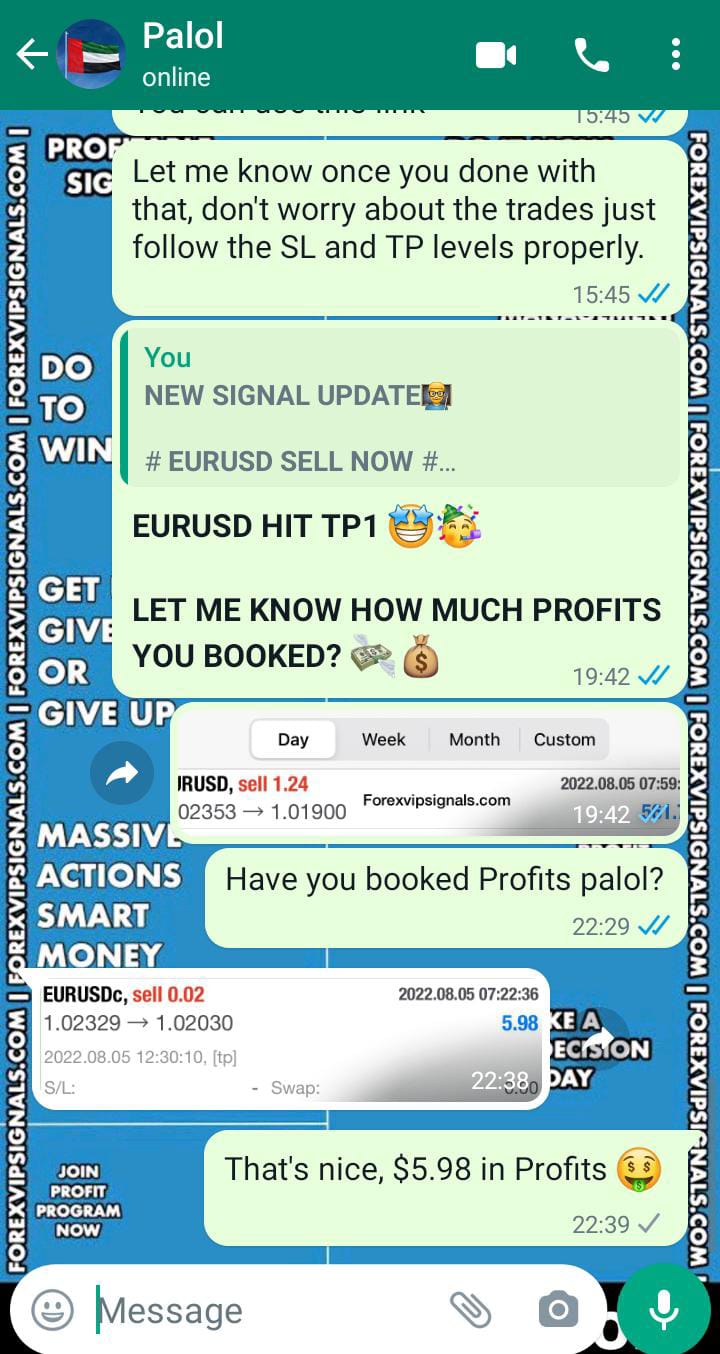Attach a file with the paperclip

pyautogui.click(x=470, y=1309)
